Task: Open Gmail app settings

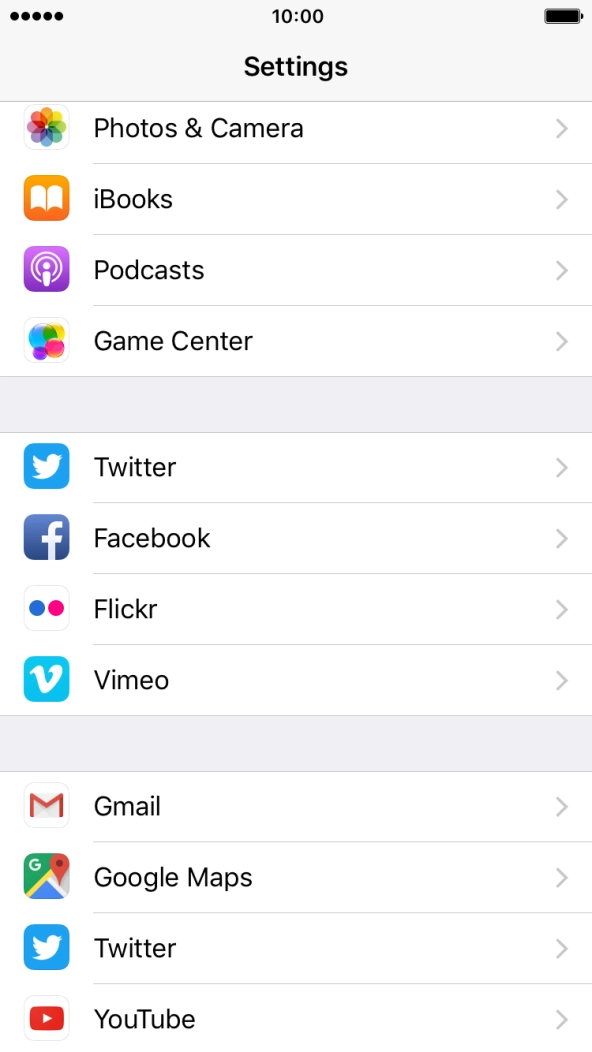Action: pyautogui.click(x=296, y=806)
